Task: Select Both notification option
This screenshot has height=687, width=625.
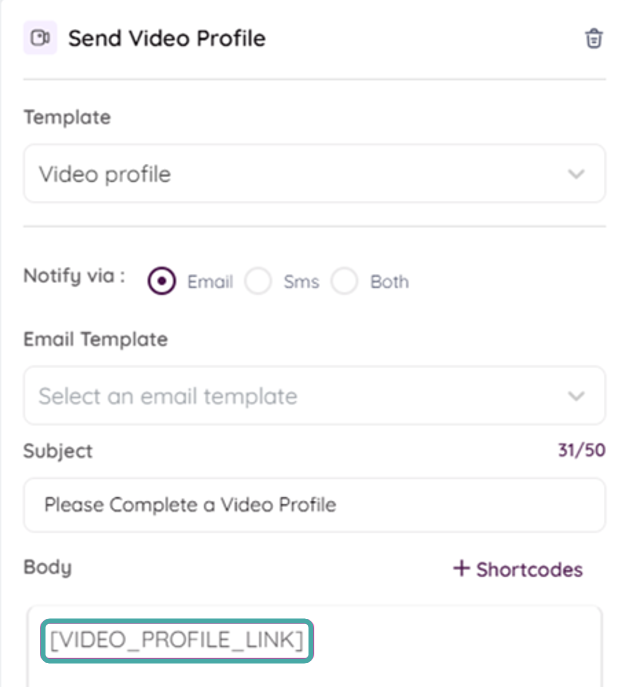Action: [345, 282]
